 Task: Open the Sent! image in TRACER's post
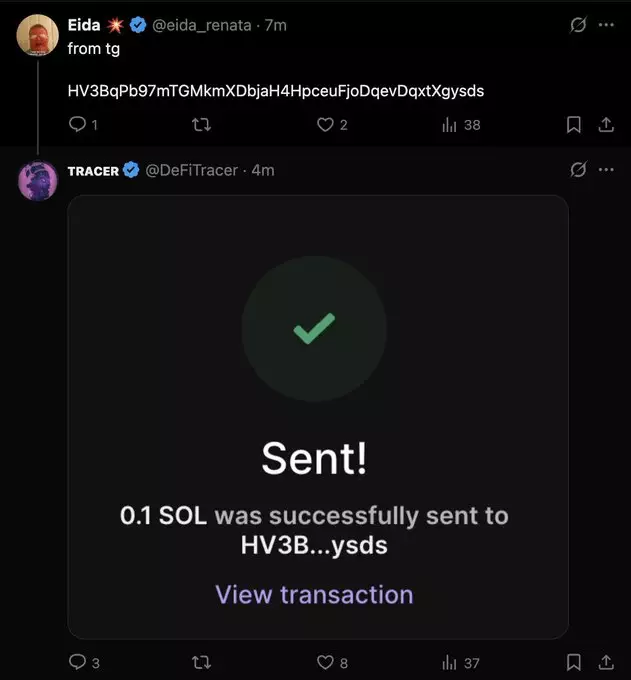coord(317,416)
